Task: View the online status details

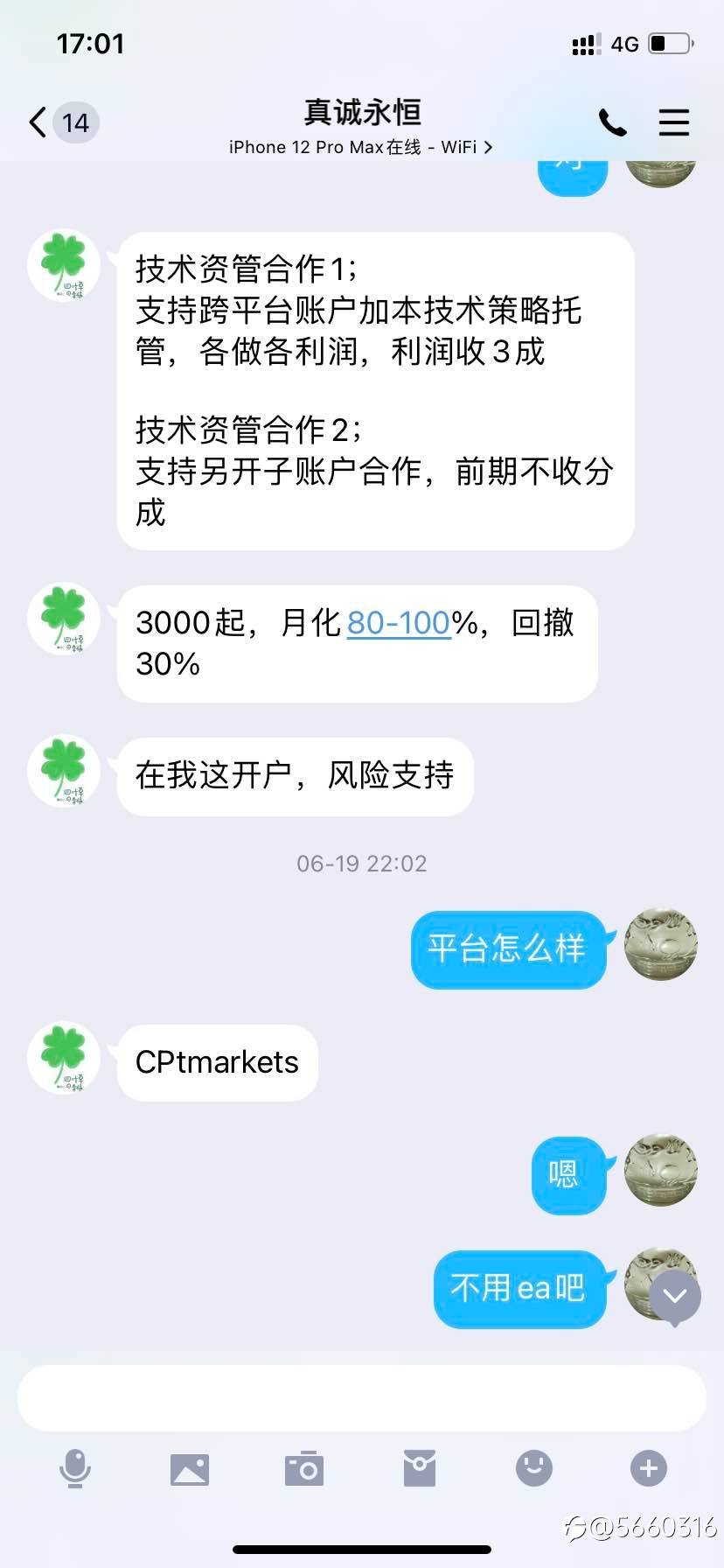Action: 361,147
